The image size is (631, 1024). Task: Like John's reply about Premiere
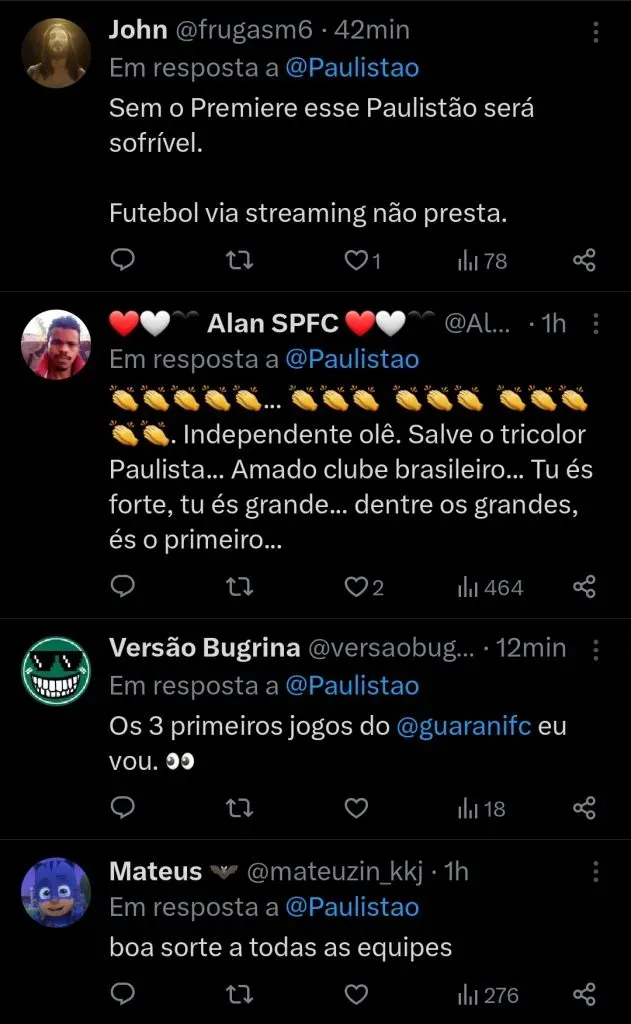click(x=357, y=261)
